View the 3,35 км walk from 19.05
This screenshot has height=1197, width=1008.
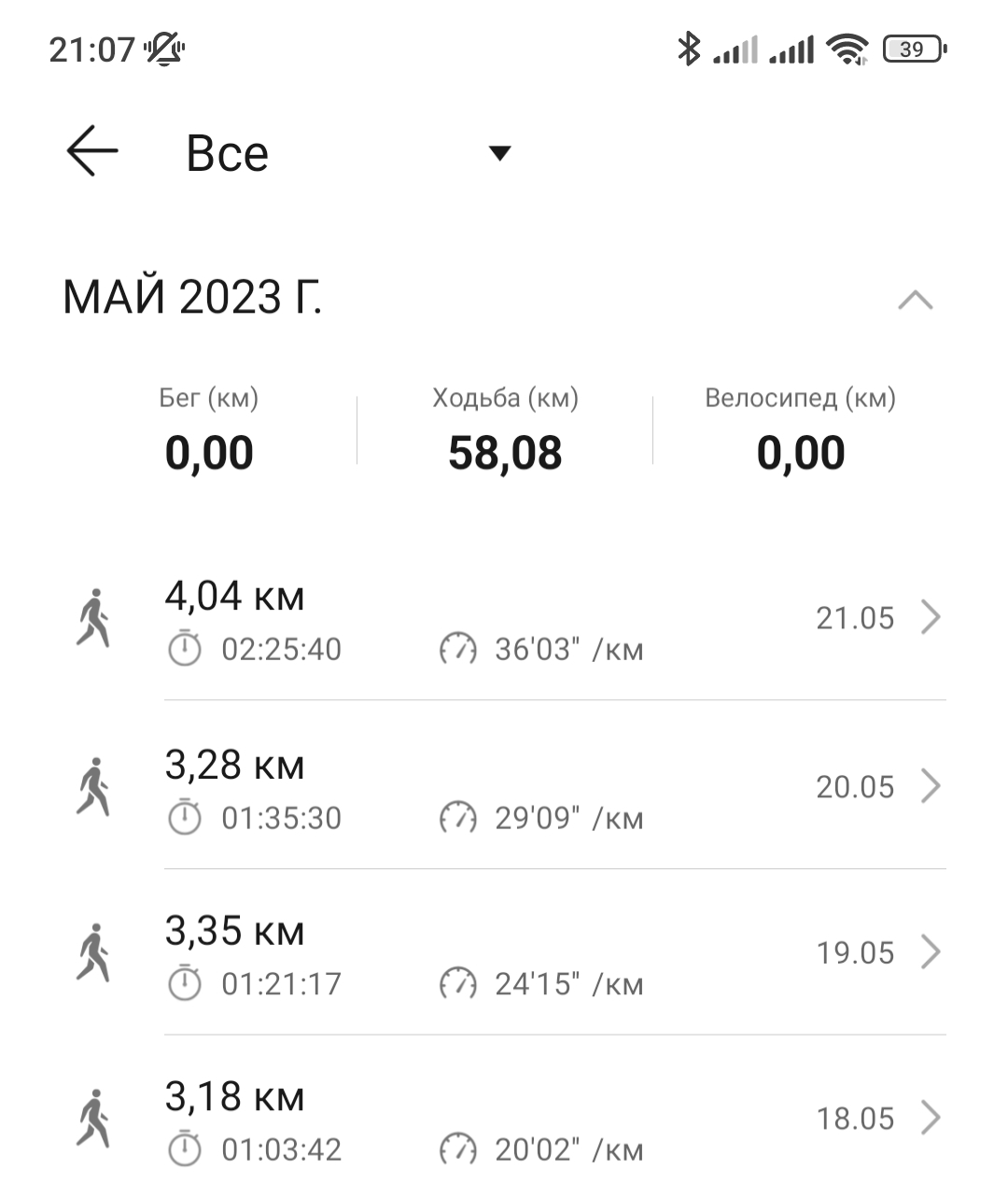pos(554,955)
